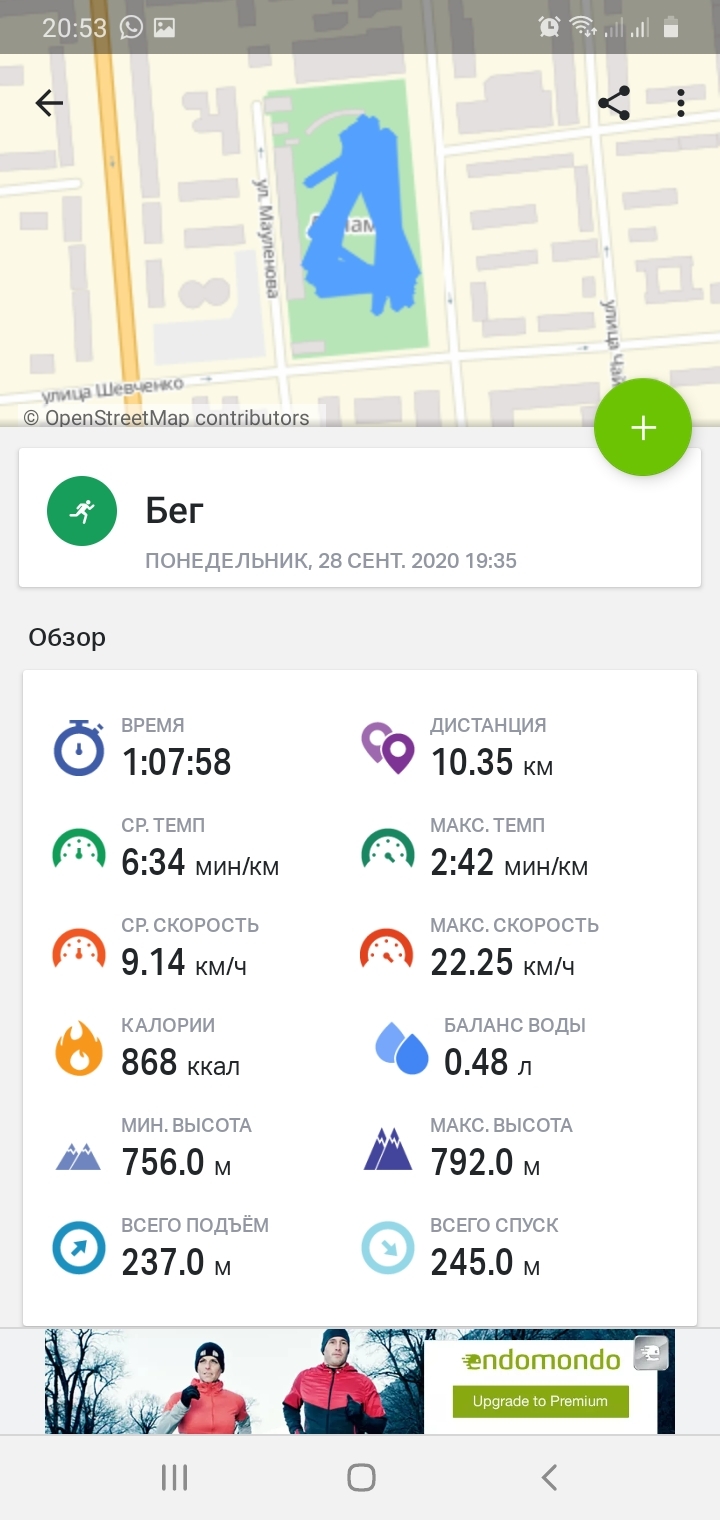Screen dimensions: 720x1520
Task: Tap the green plus floating button
Action: click(642, 428)
